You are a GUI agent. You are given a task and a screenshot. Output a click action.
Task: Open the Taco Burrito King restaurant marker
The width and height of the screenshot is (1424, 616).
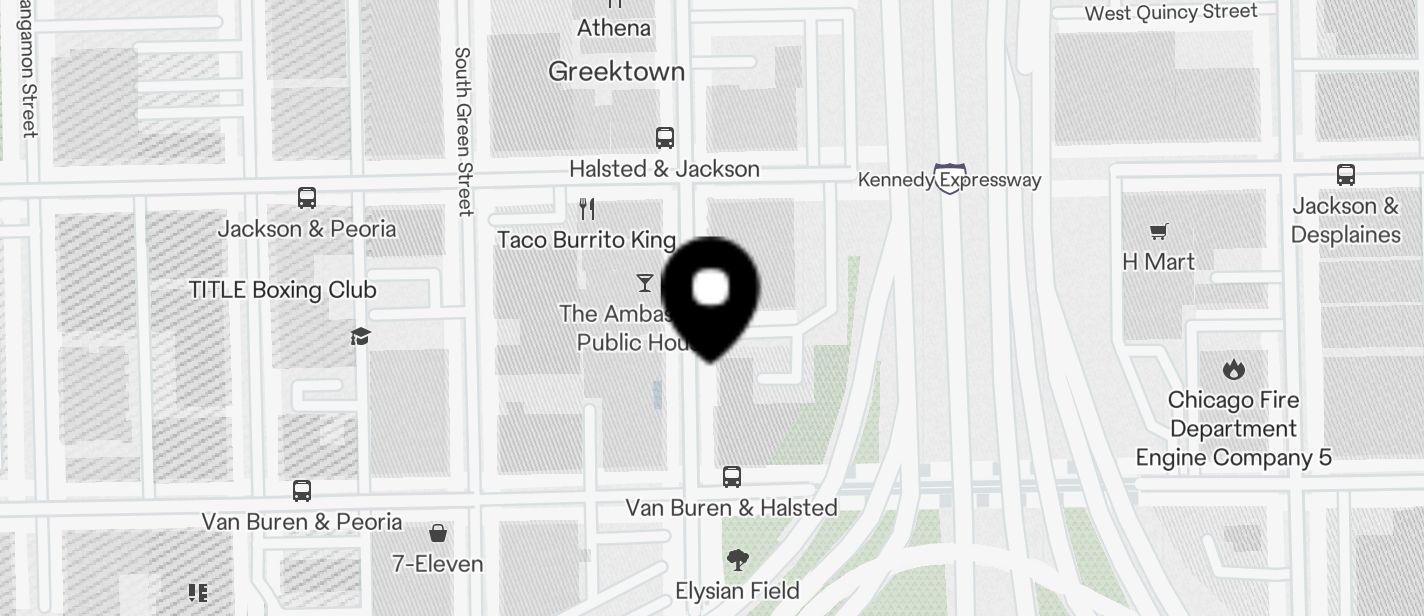coord(587,209)
